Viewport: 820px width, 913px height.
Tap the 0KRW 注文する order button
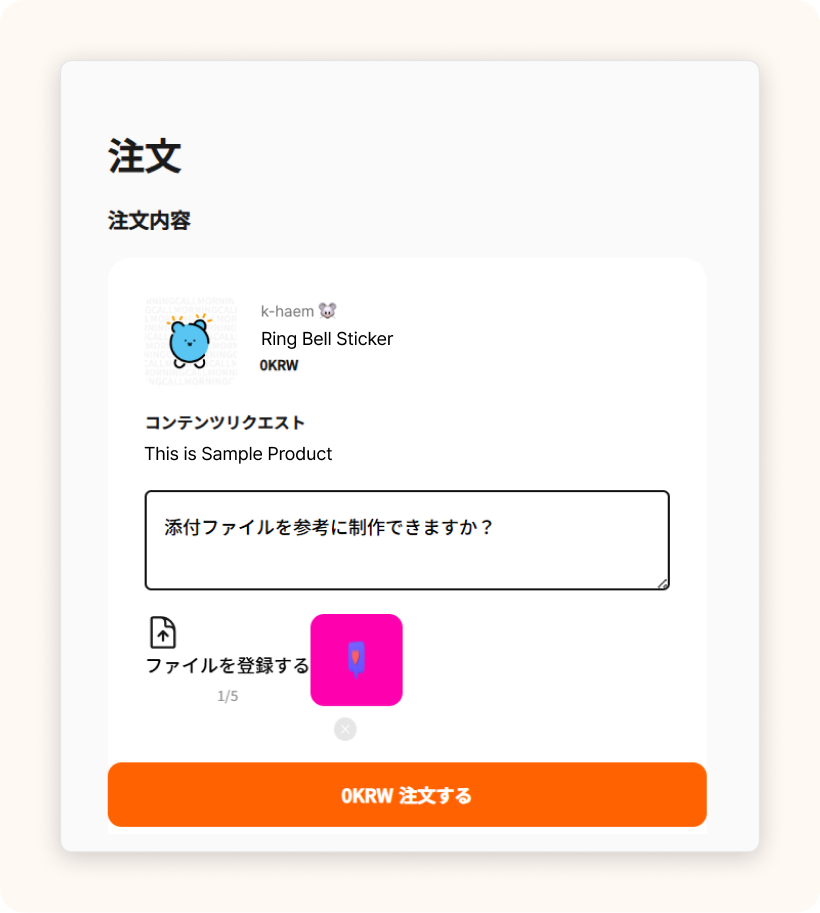(407, 795)
